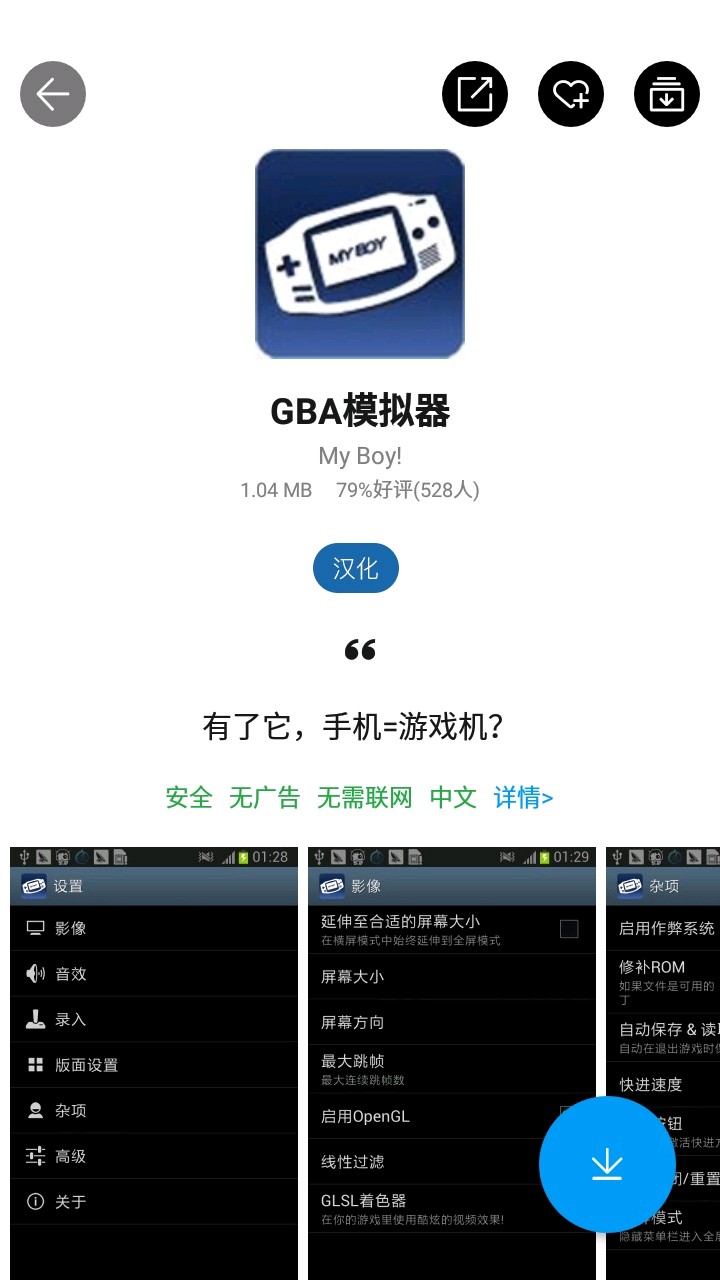Download the app with the floating button
This screenshot has height=1280, width=720.
click(x=607, y=1164)
